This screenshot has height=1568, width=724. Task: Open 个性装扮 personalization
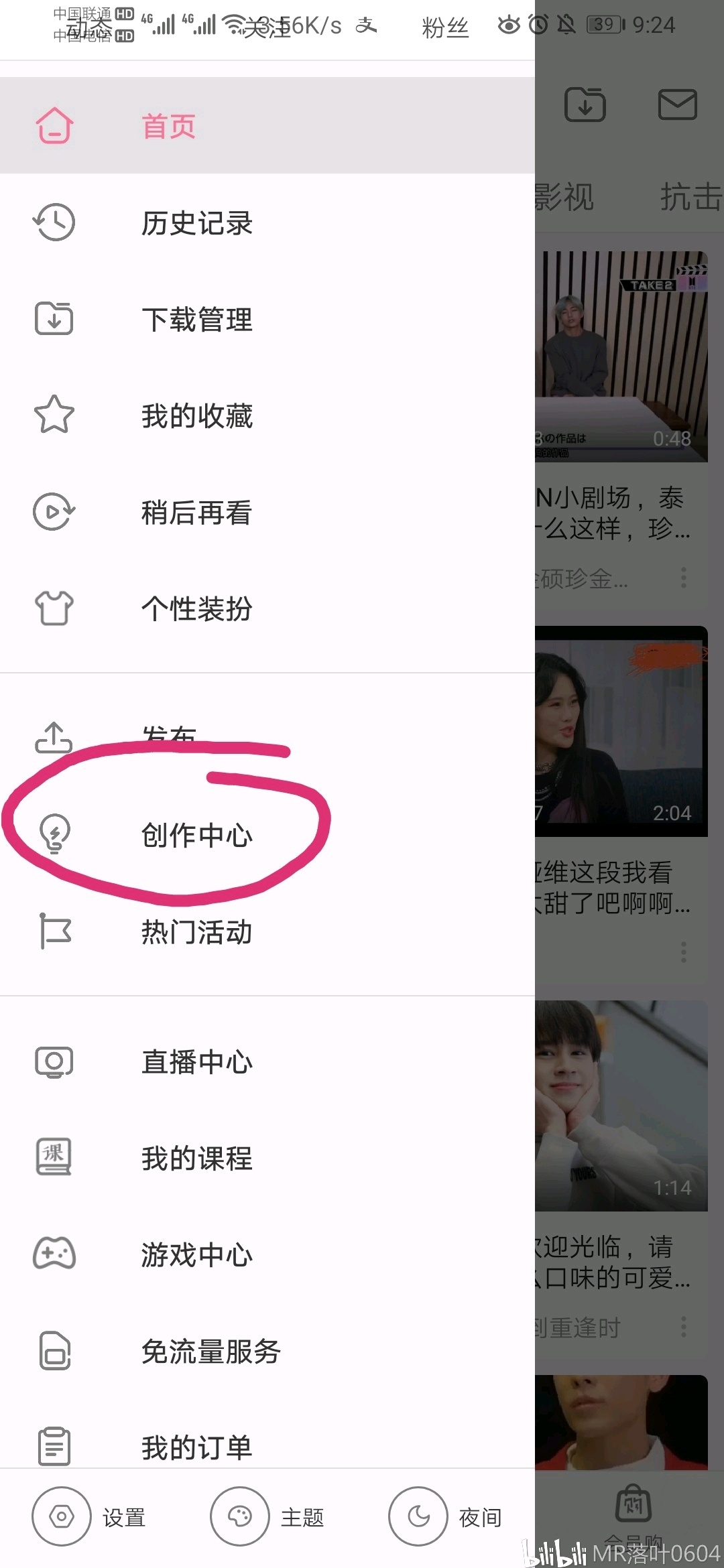196,608
